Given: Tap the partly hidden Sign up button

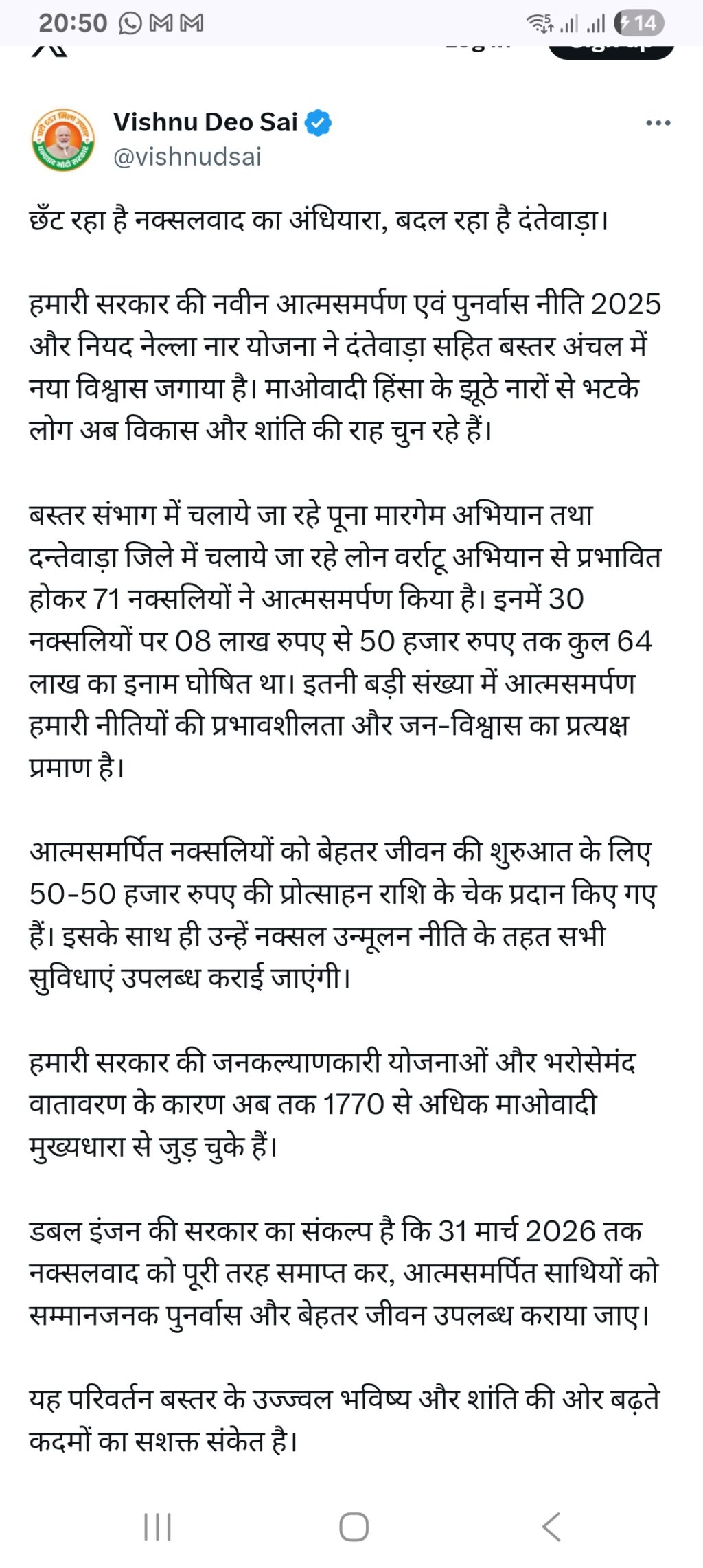Looking at the screenshot, I should coord(611,51).
